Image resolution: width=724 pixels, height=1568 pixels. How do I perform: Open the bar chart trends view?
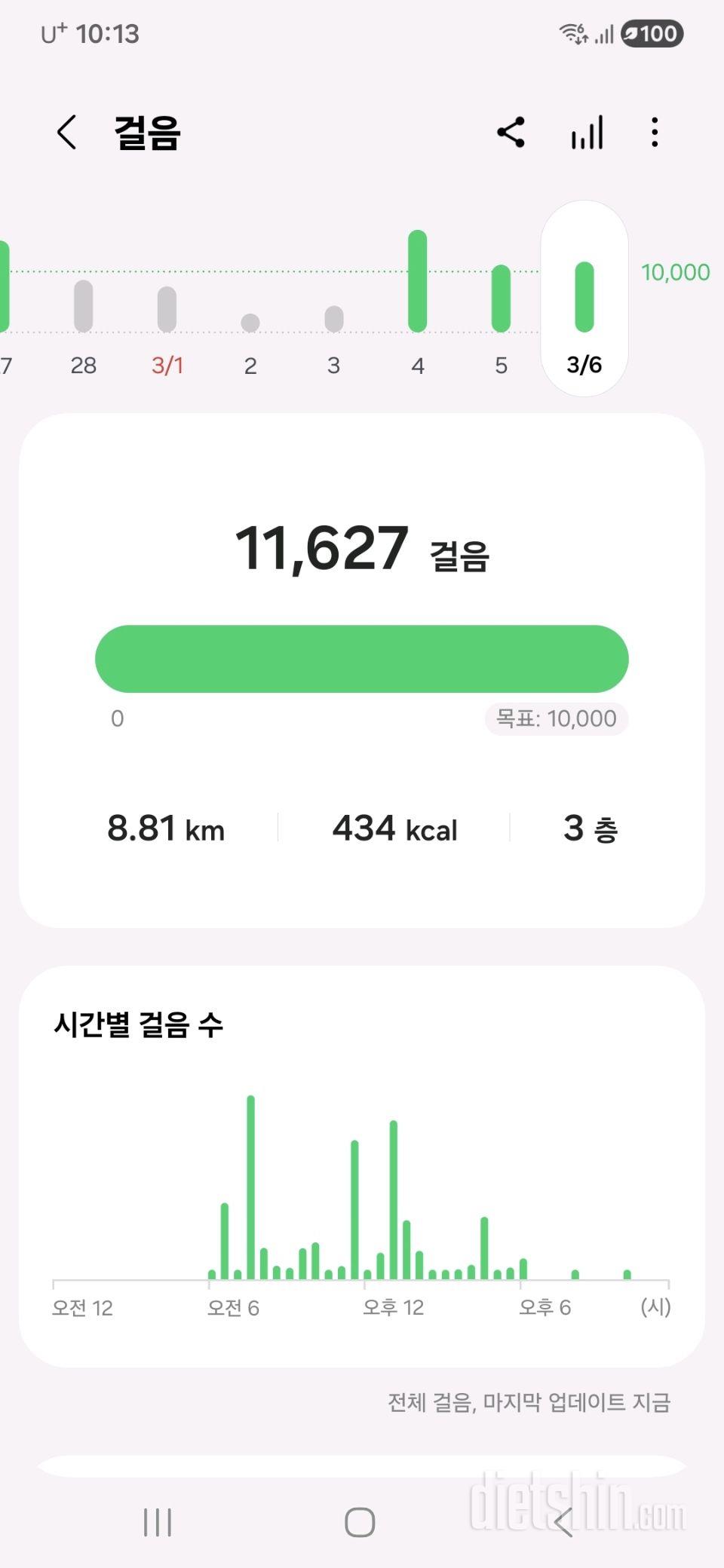[586, 132]
